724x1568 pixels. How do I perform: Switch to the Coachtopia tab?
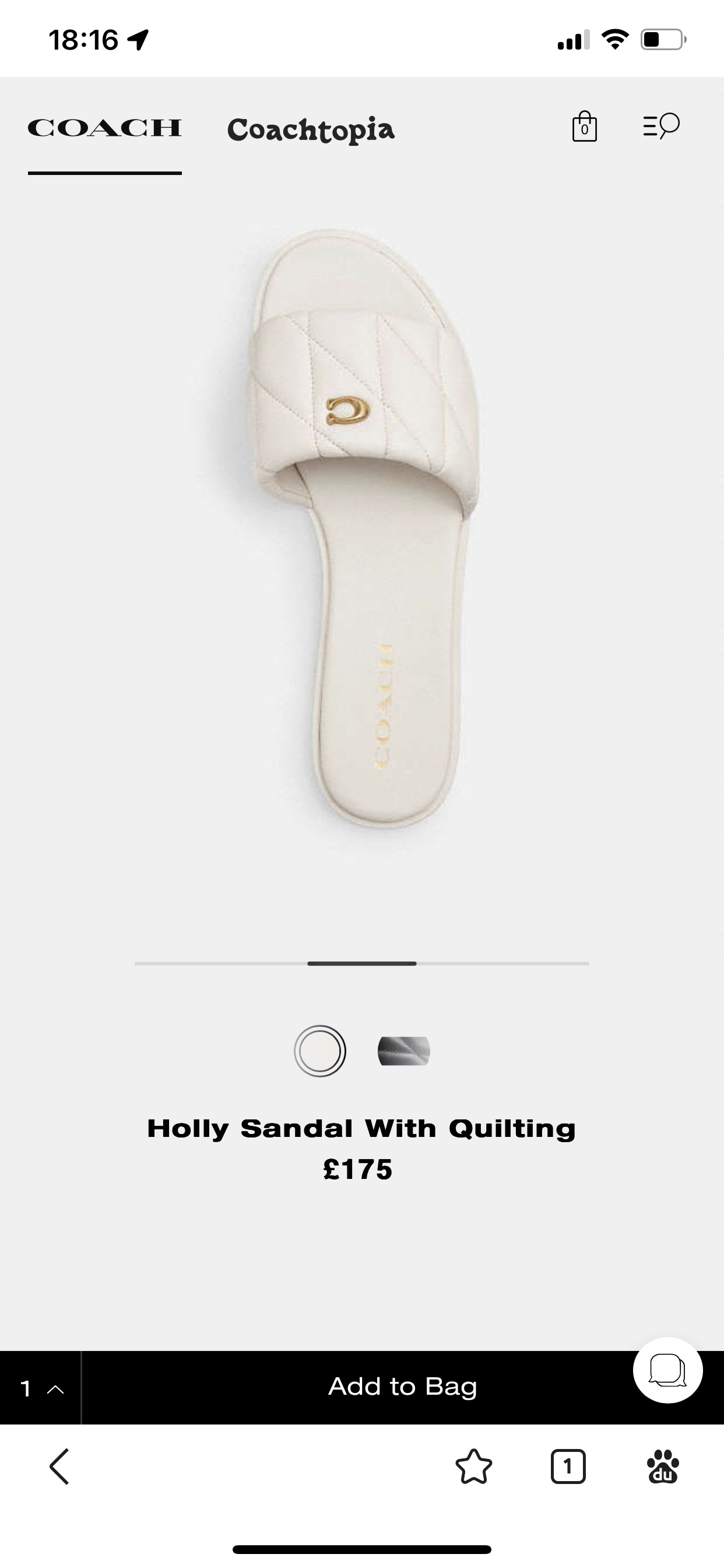click(x=311, y=129)
